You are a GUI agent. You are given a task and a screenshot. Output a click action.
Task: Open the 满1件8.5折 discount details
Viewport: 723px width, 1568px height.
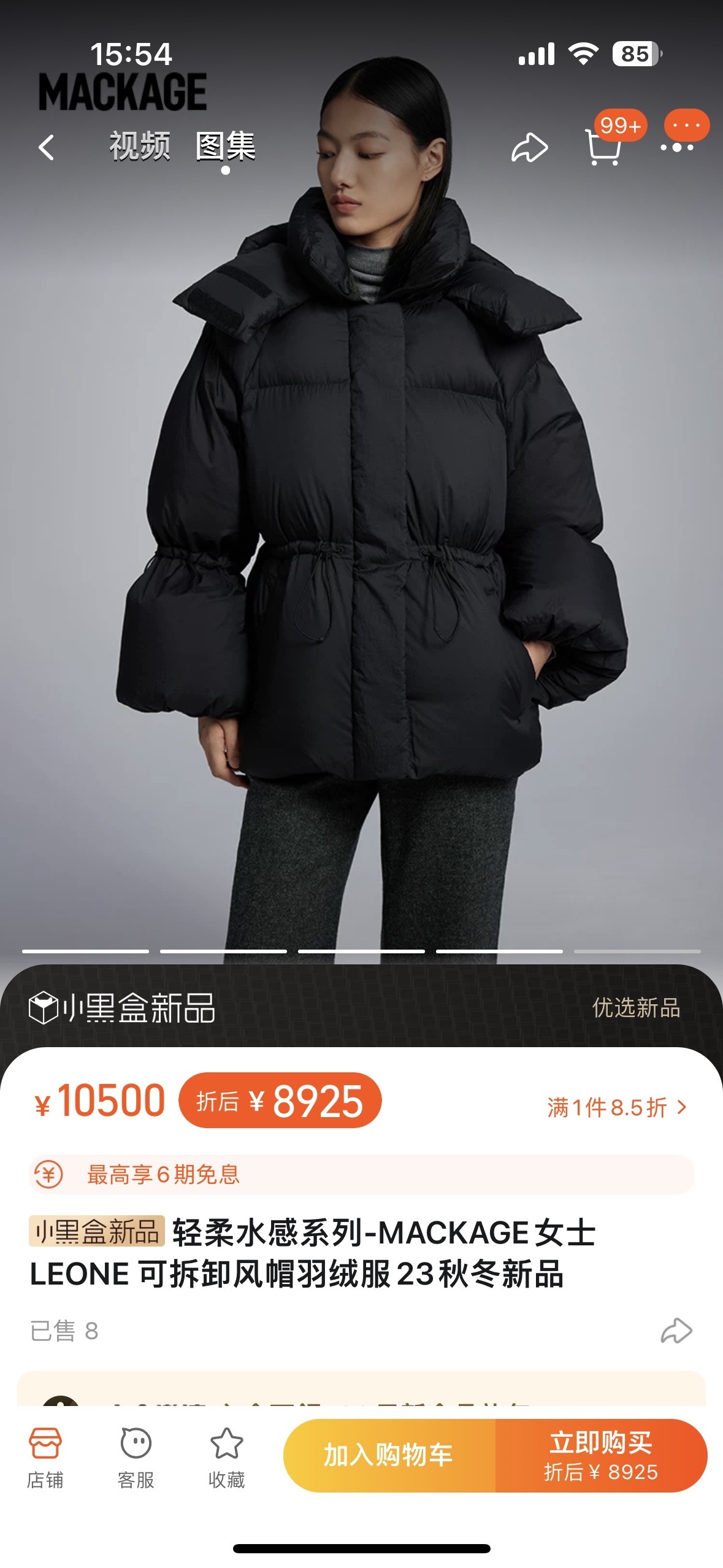pos(616,1107)
